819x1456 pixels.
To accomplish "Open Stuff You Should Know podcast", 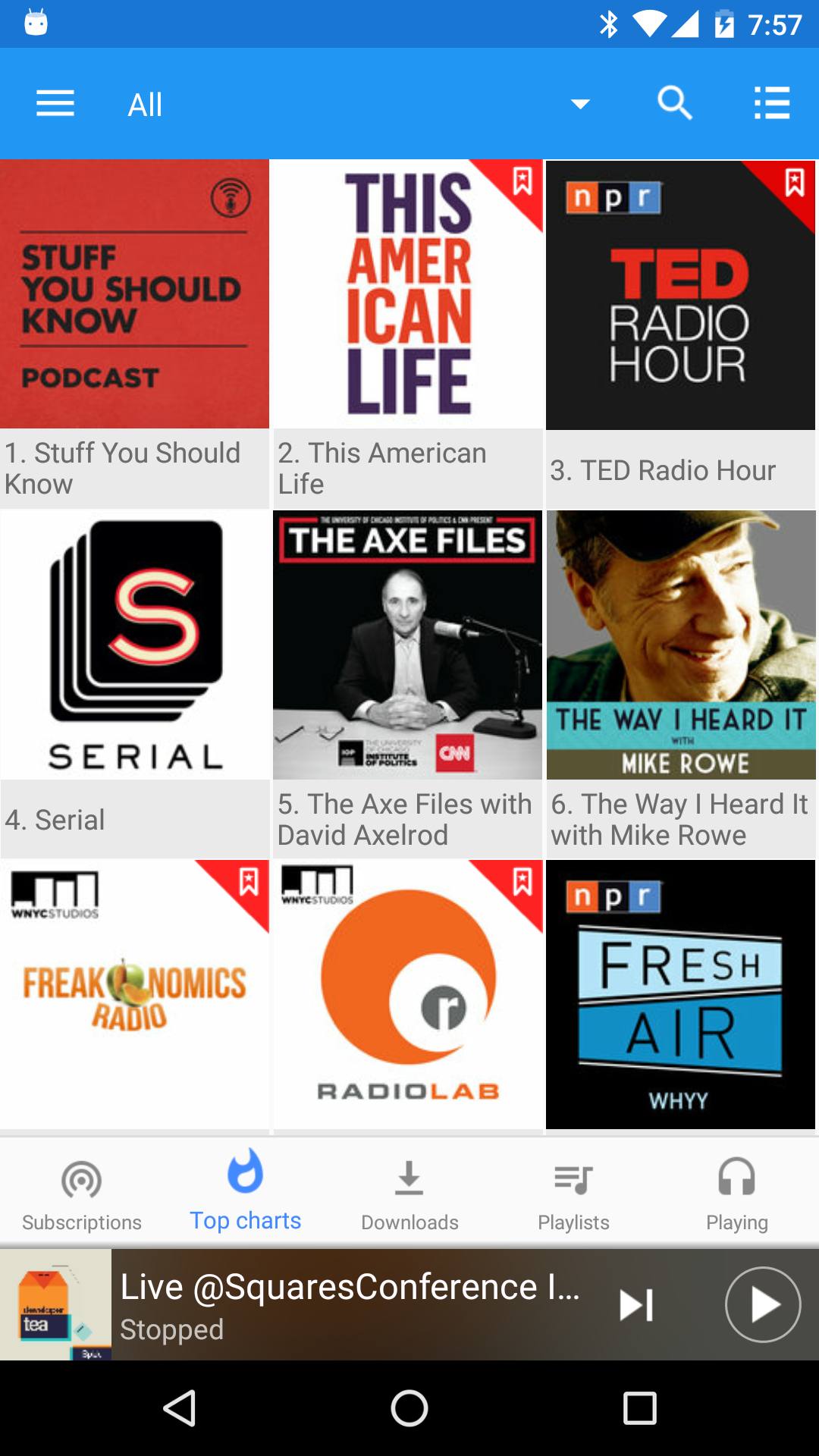I will pos(135,294).
